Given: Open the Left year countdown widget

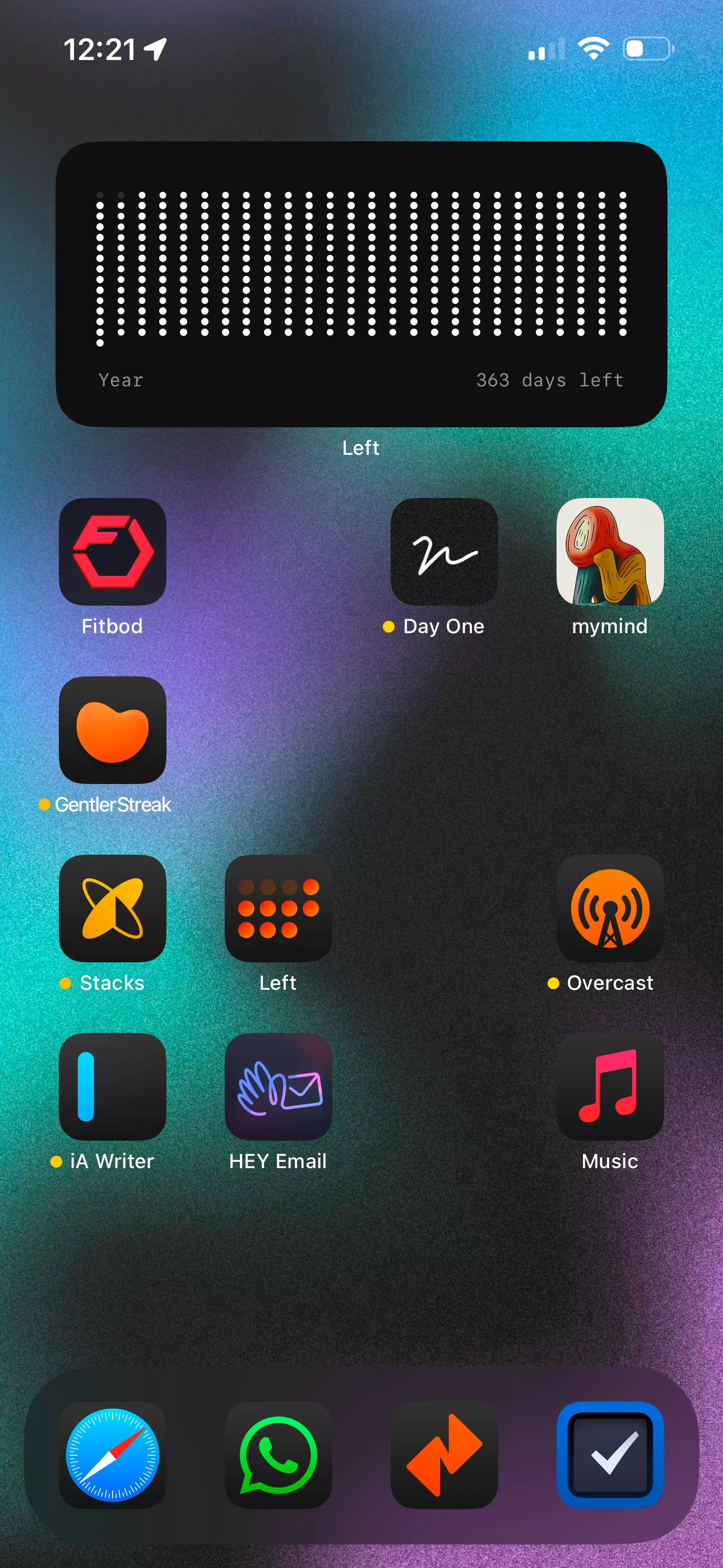Looking at the screenshot, I should 361,284.
